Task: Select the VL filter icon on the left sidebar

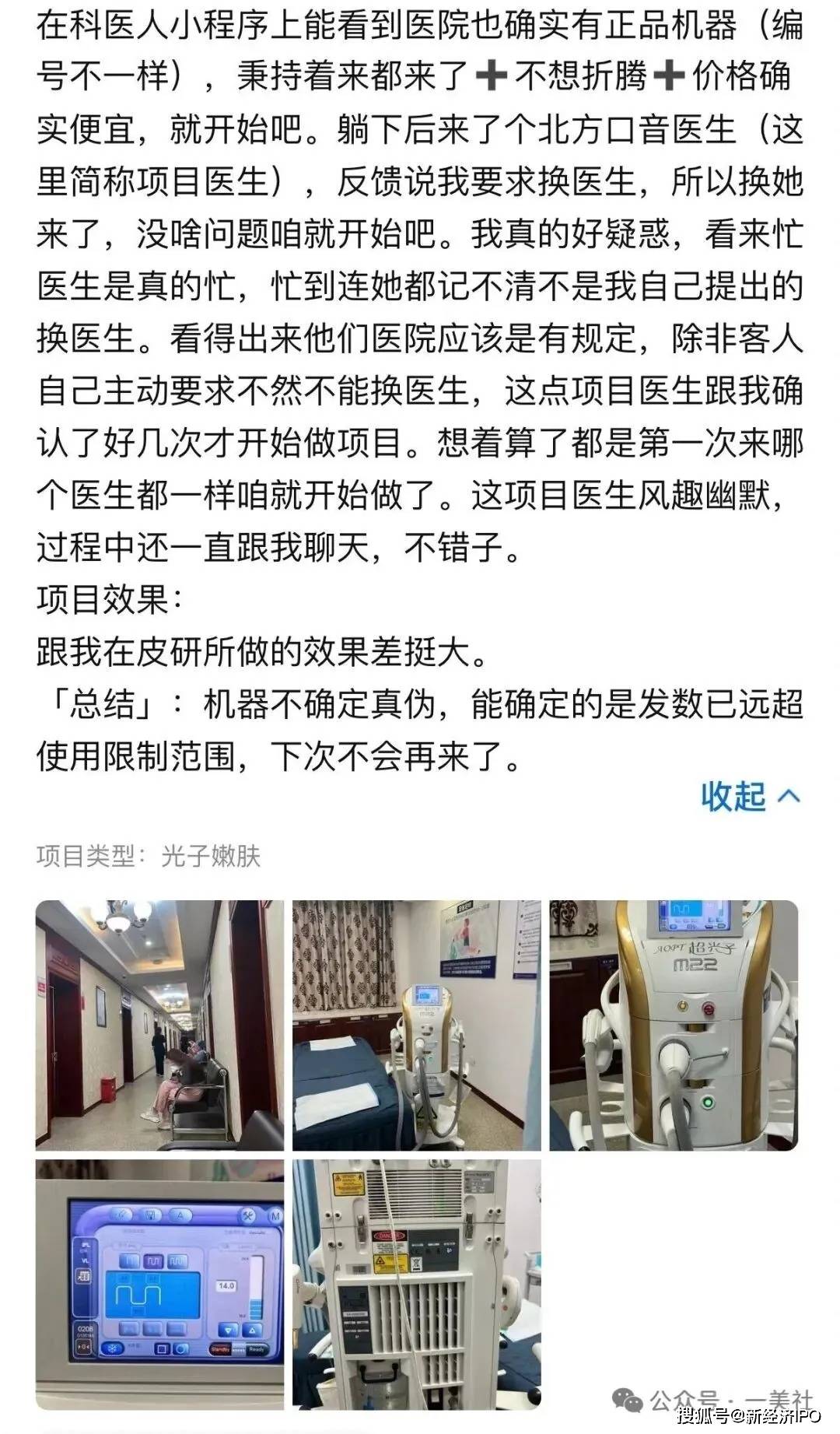Action: [x=86, y=1260]
